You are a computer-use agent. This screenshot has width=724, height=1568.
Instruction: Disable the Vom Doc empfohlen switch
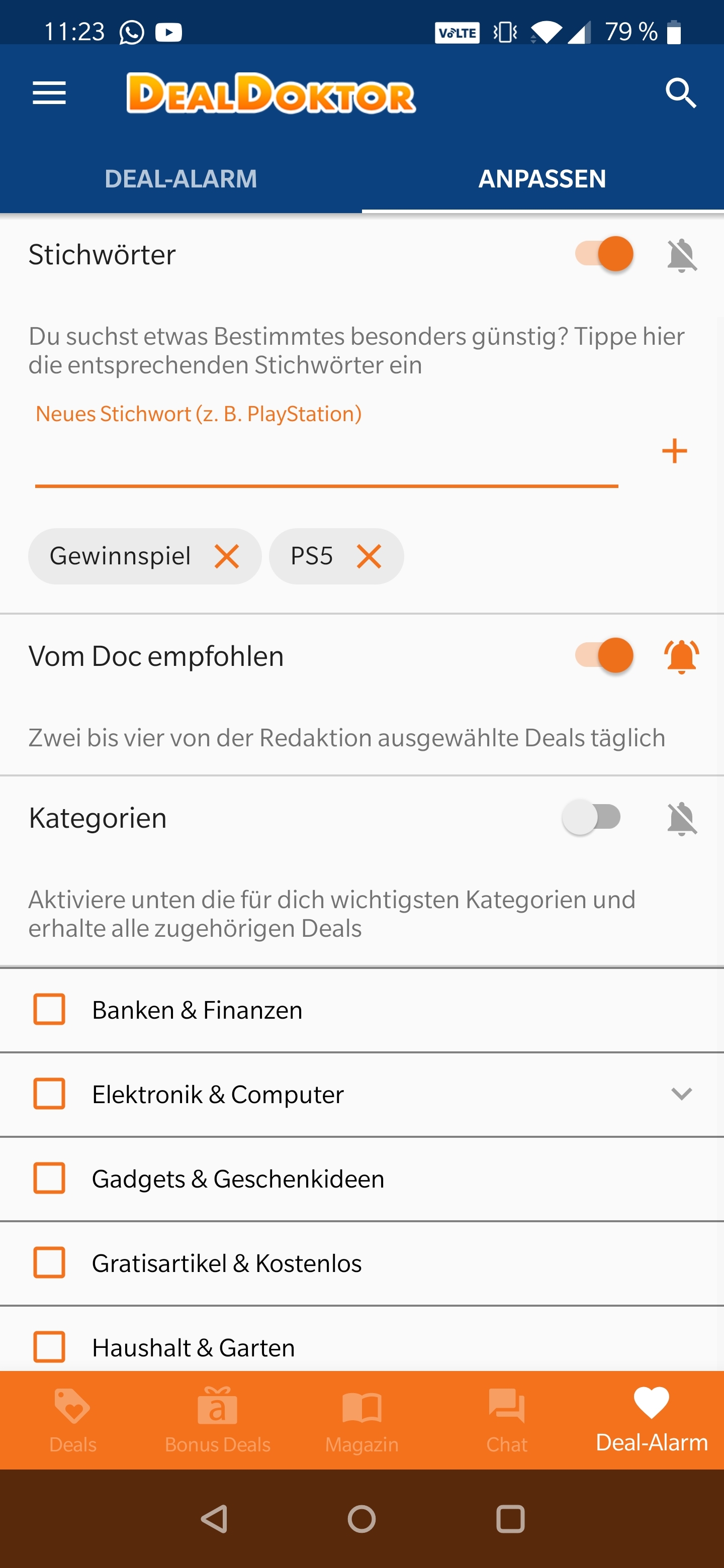click(604, 655)
